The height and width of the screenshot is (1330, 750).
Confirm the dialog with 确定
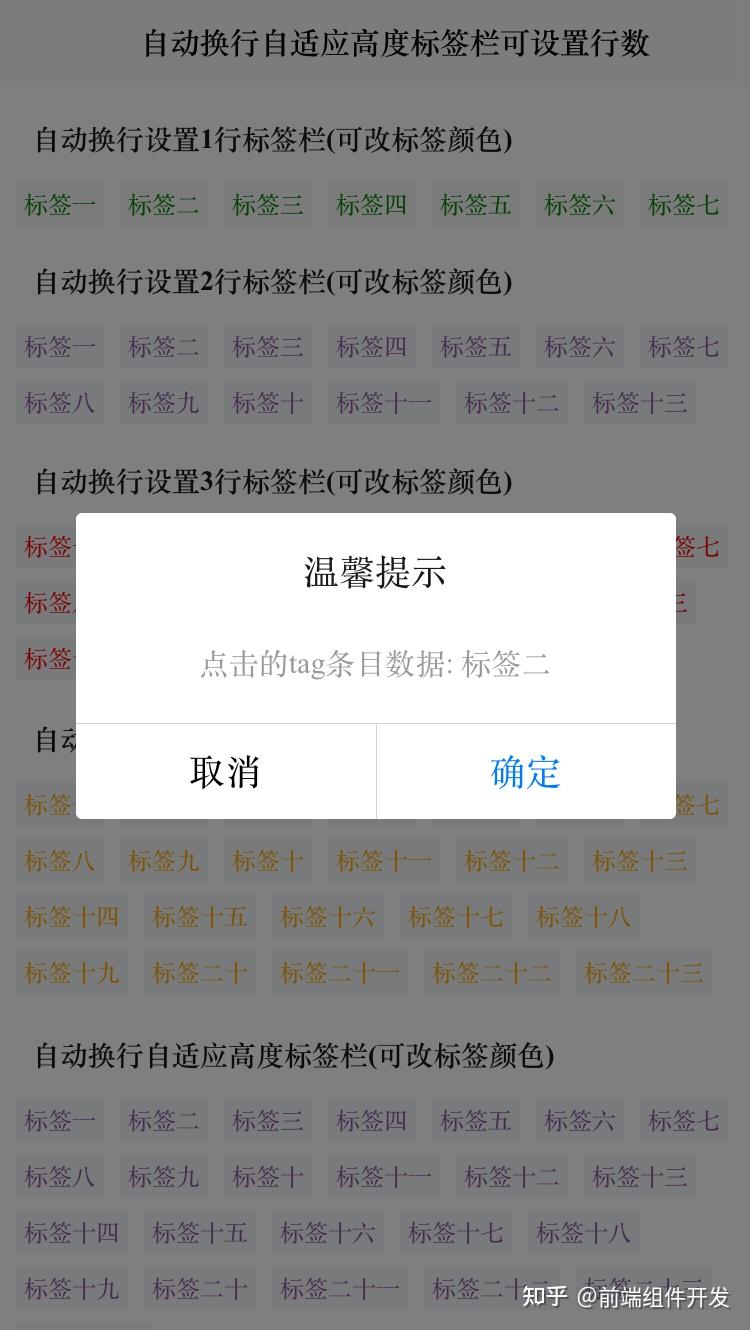[x=526, y=771]
